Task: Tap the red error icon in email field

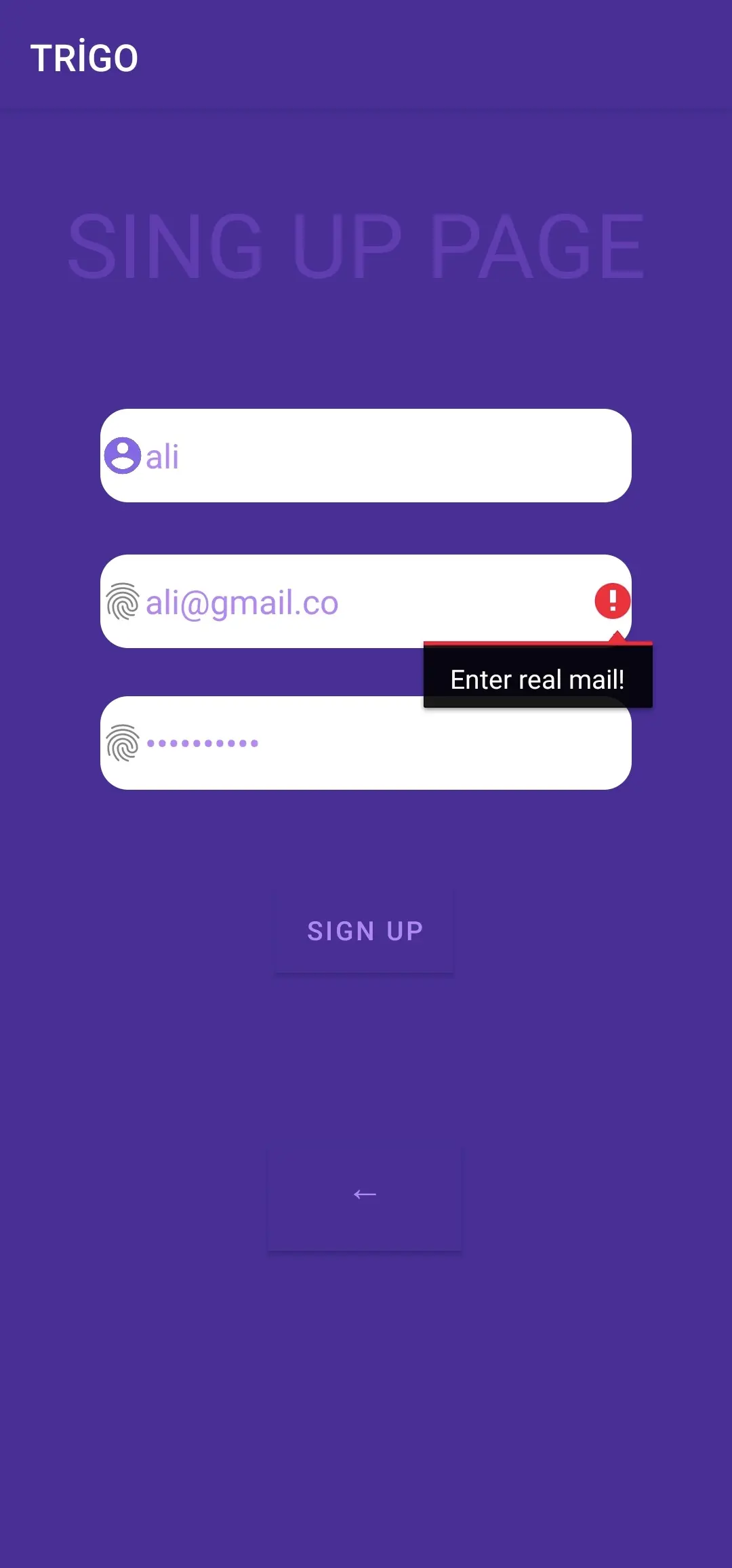Action: (613, 601)
